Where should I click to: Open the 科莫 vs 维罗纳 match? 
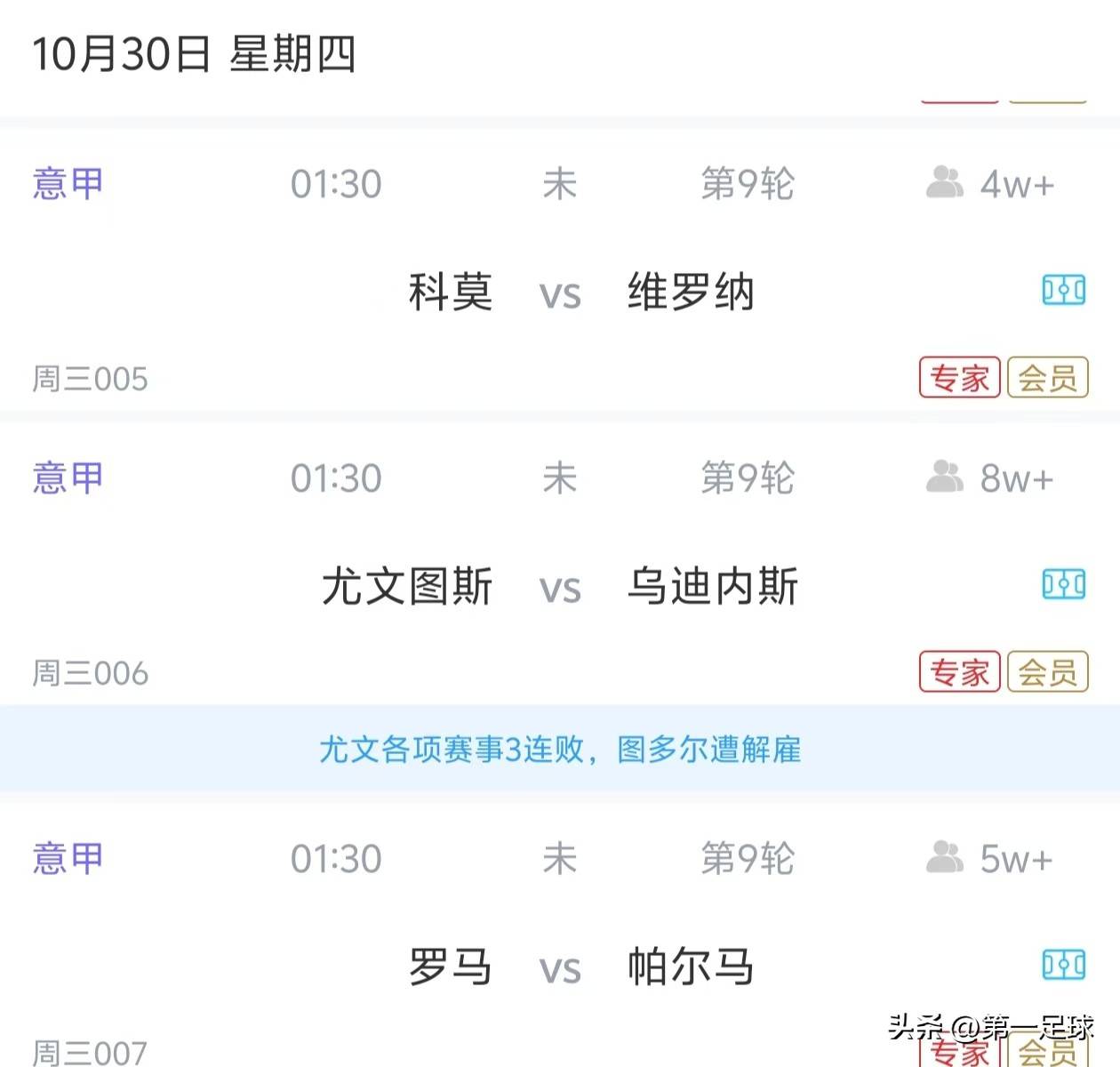560,292
